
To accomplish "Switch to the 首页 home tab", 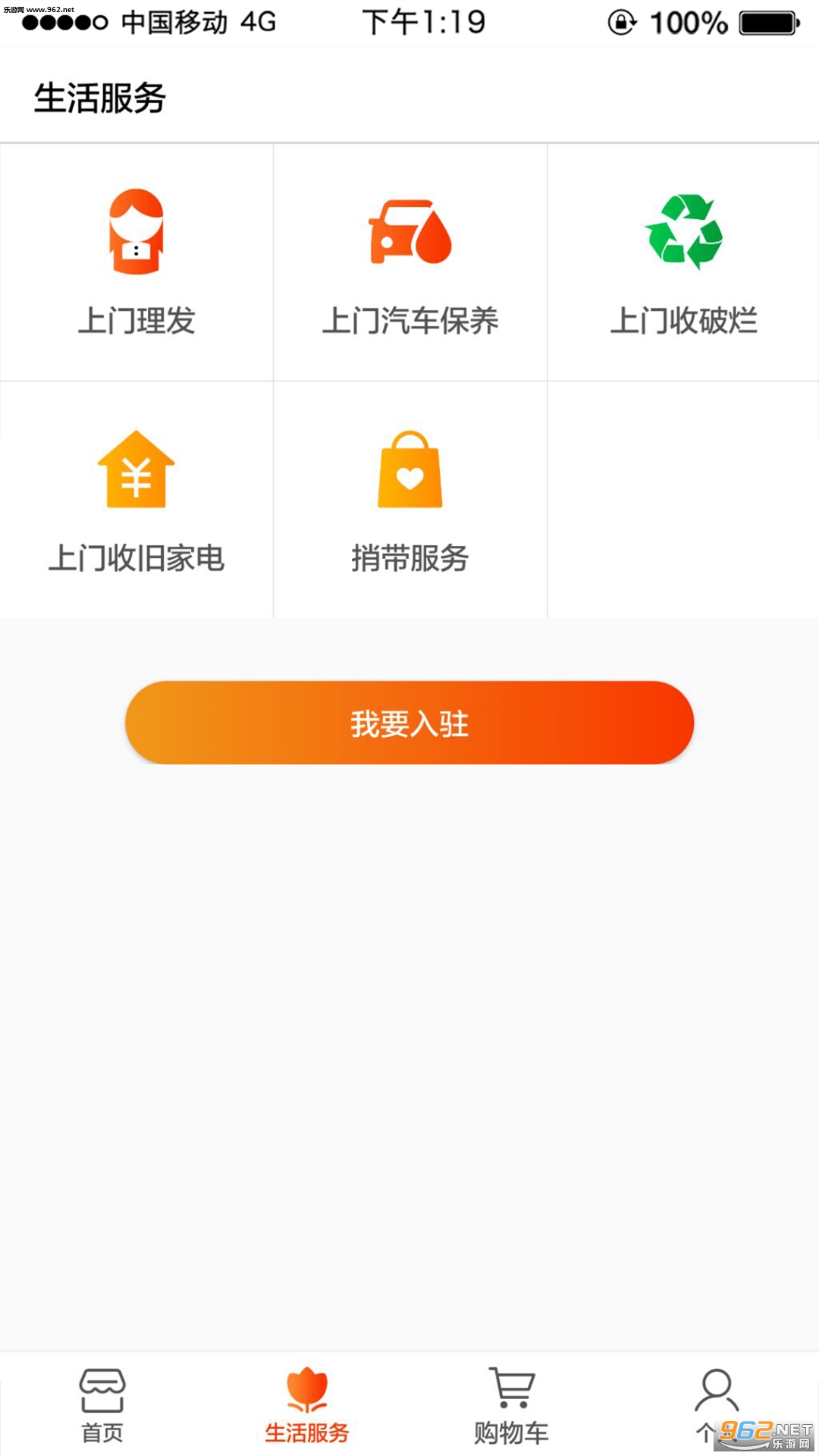I will (x=102, y=1405).
